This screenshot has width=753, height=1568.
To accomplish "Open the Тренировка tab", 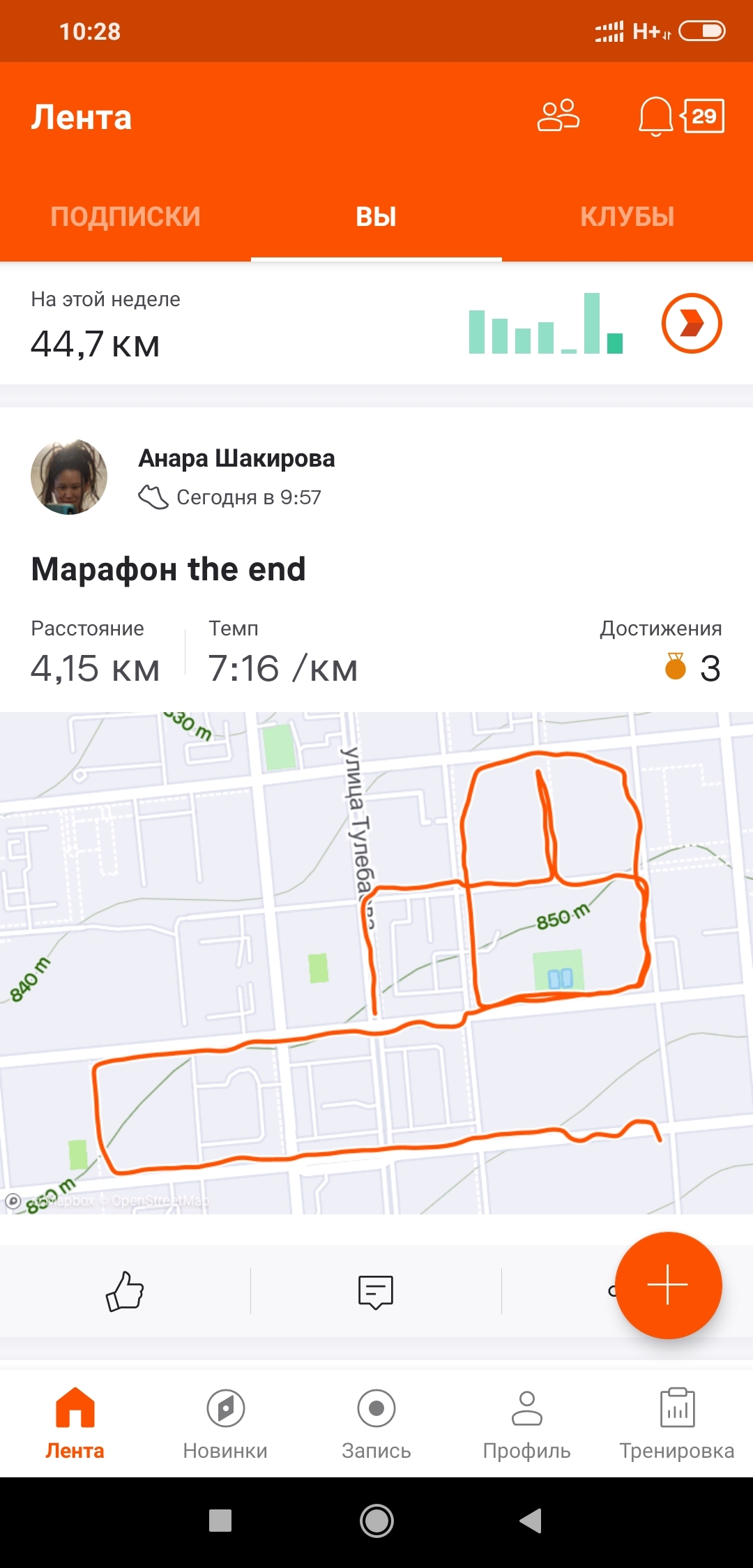I will [x=677, y=1424].
